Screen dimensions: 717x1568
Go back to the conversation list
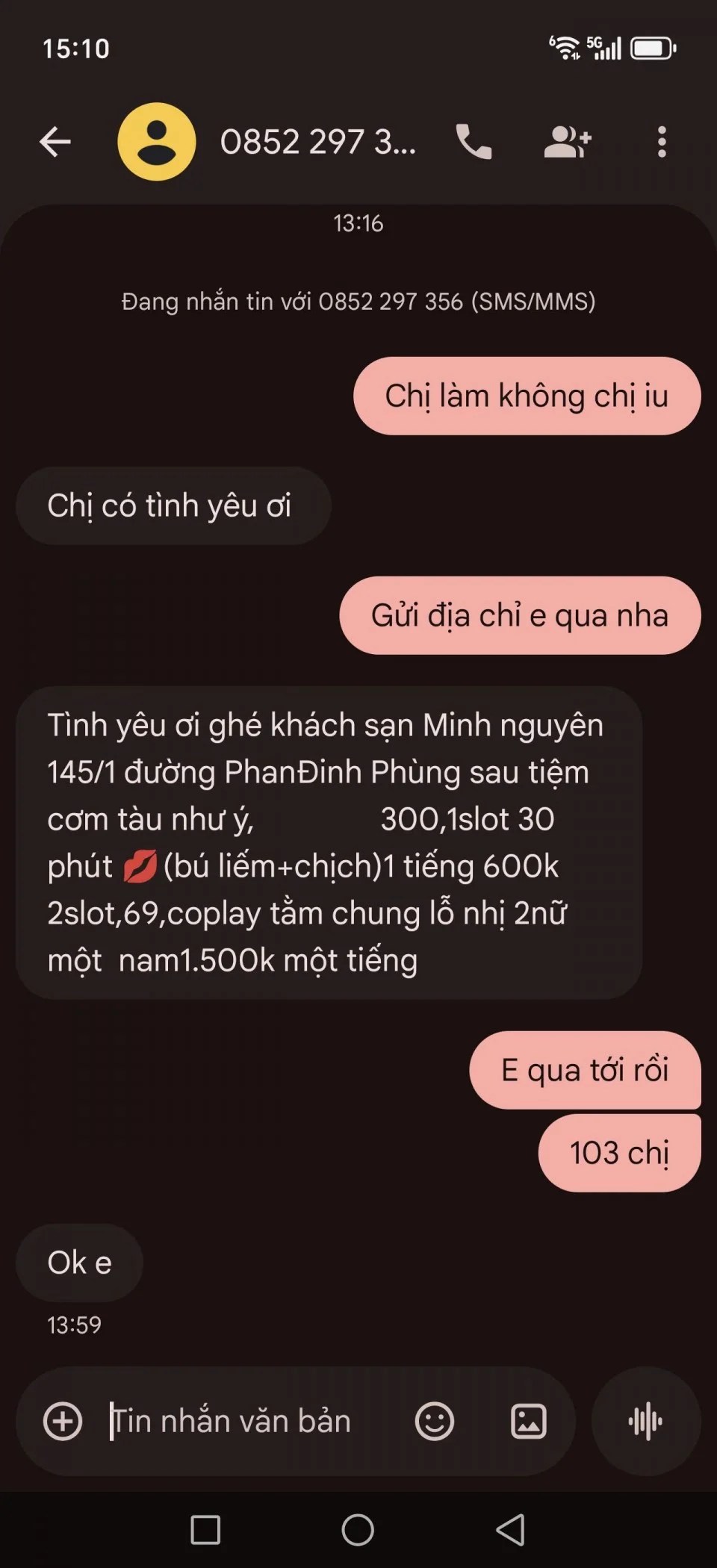click(55, 142)
